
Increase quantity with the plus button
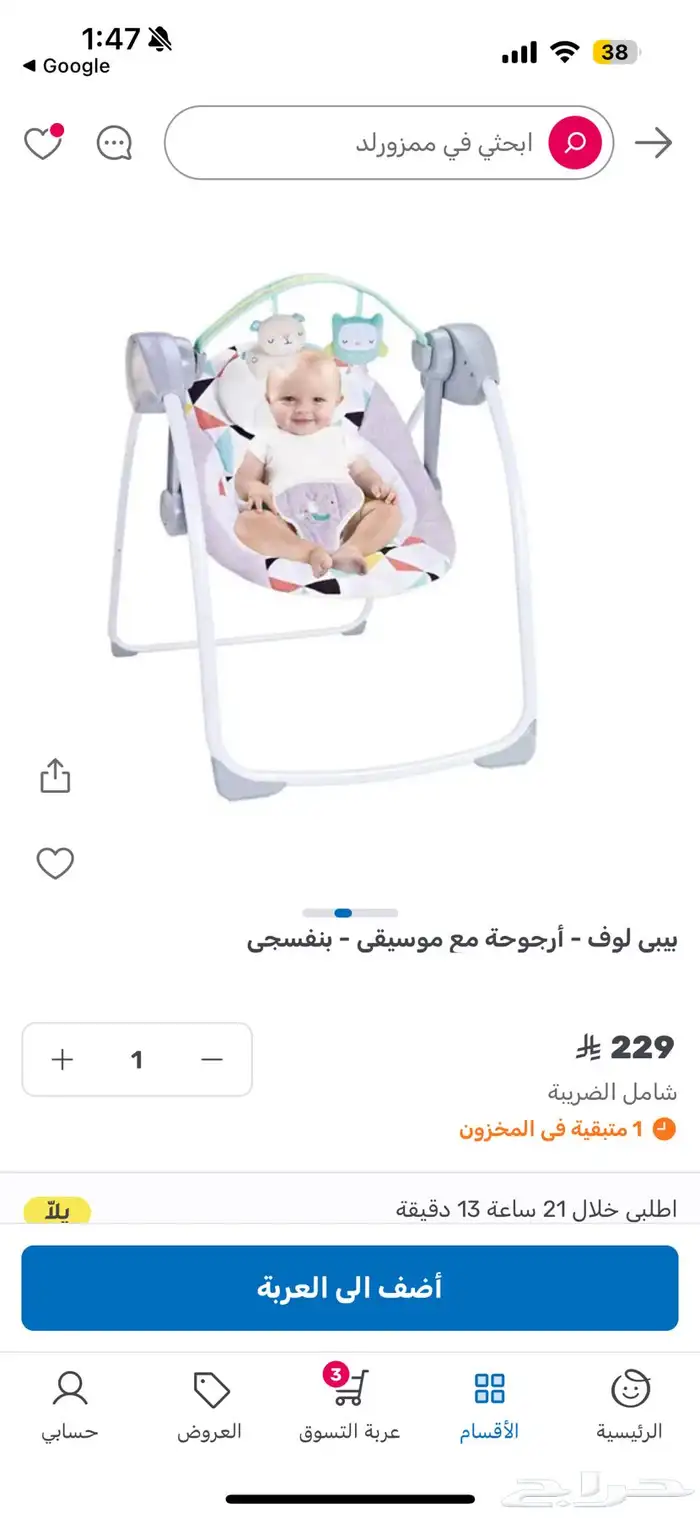pyautogui.click(x=63, y=1060)
